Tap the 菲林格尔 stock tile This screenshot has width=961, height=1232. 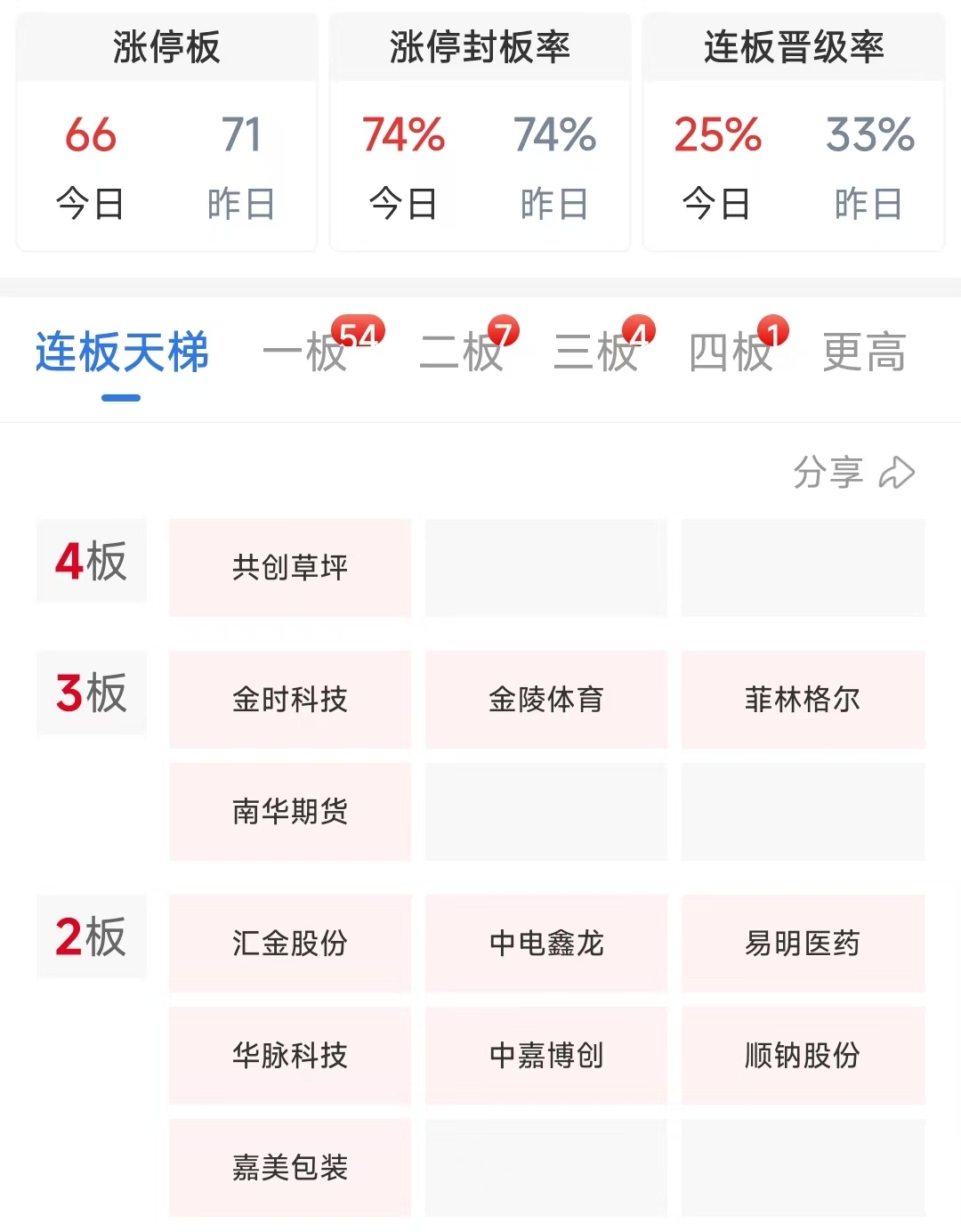(x=803, y=699)
